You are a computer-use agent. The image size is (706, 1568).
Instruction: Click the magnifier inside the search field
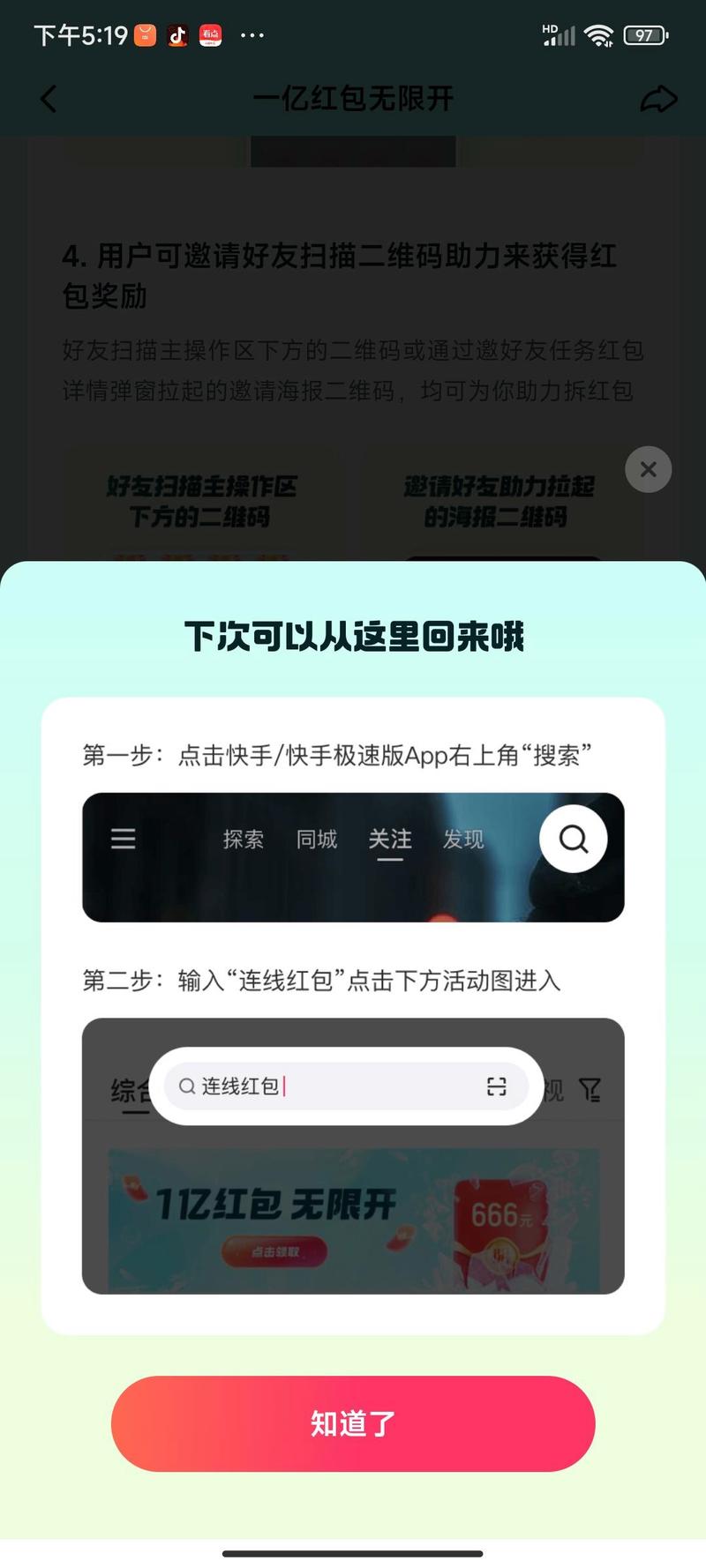click(x=186, y=1087)
